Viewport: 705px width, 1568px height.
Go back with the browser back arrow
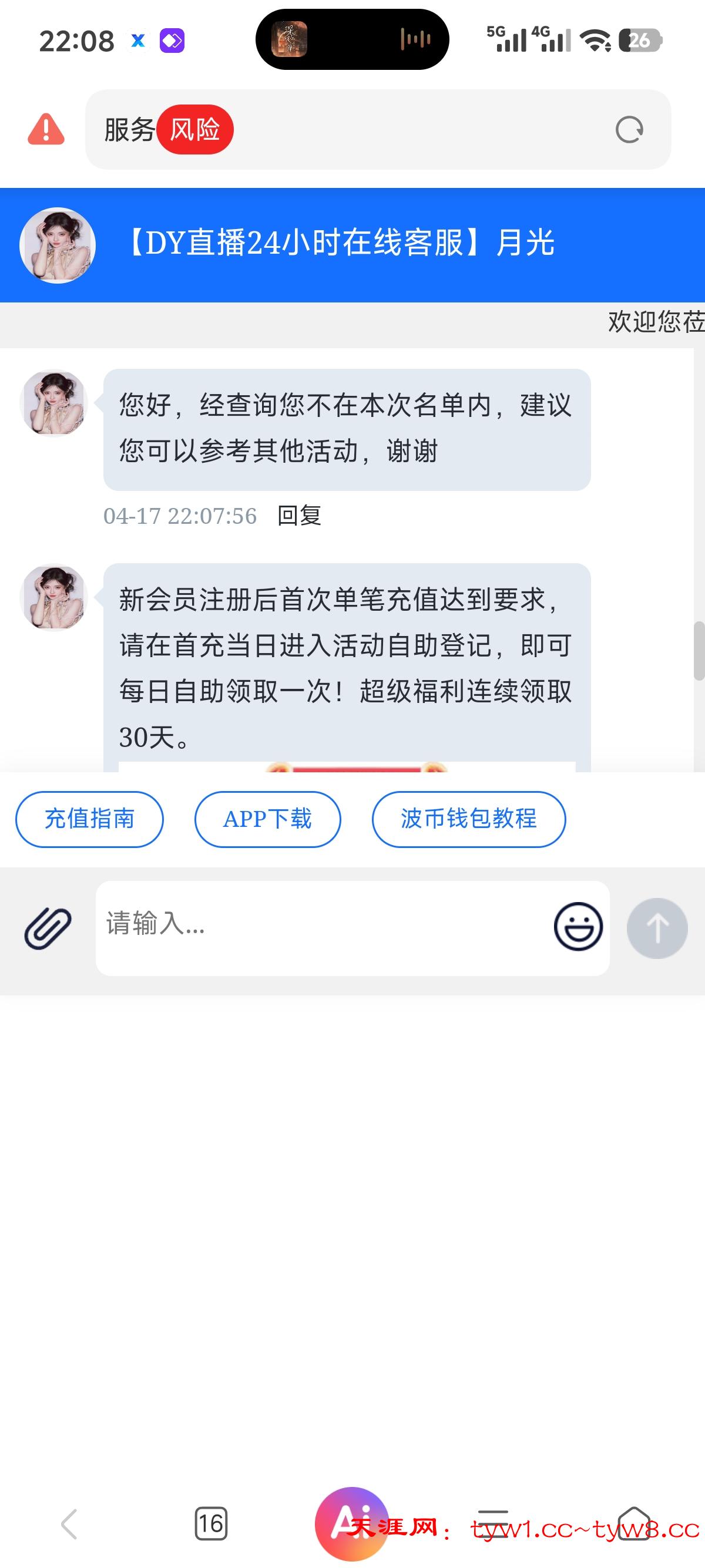click(69, 1523)
